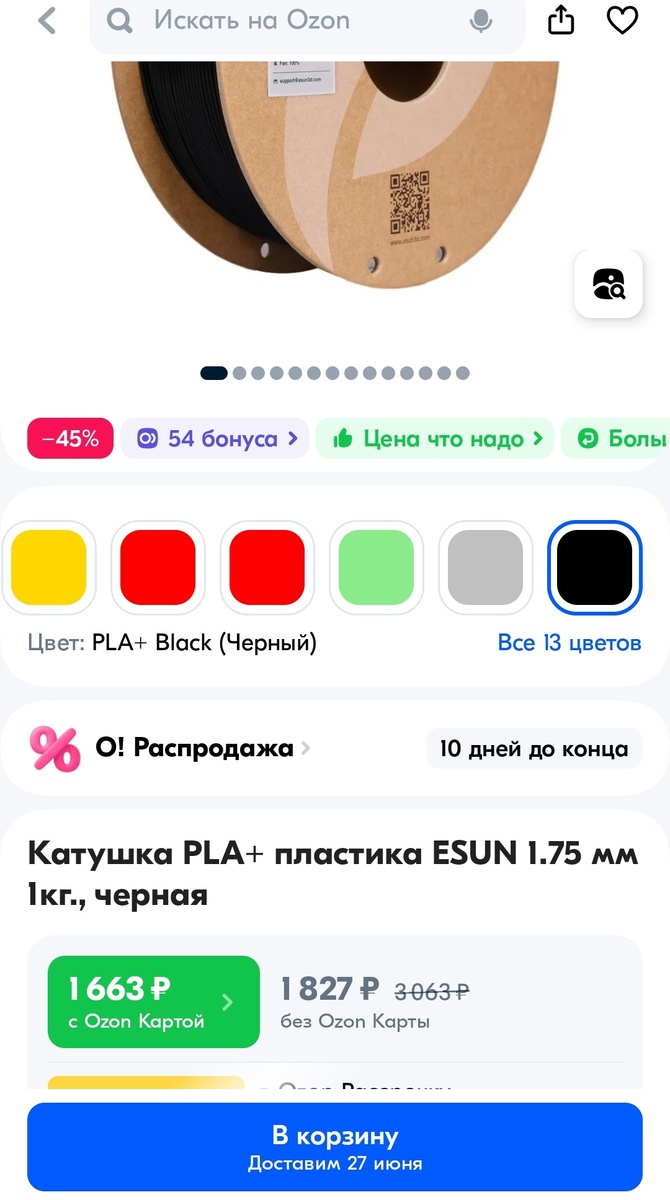Open the −45% discount badge
670x1200 pixels.
[x=70, y=438]
